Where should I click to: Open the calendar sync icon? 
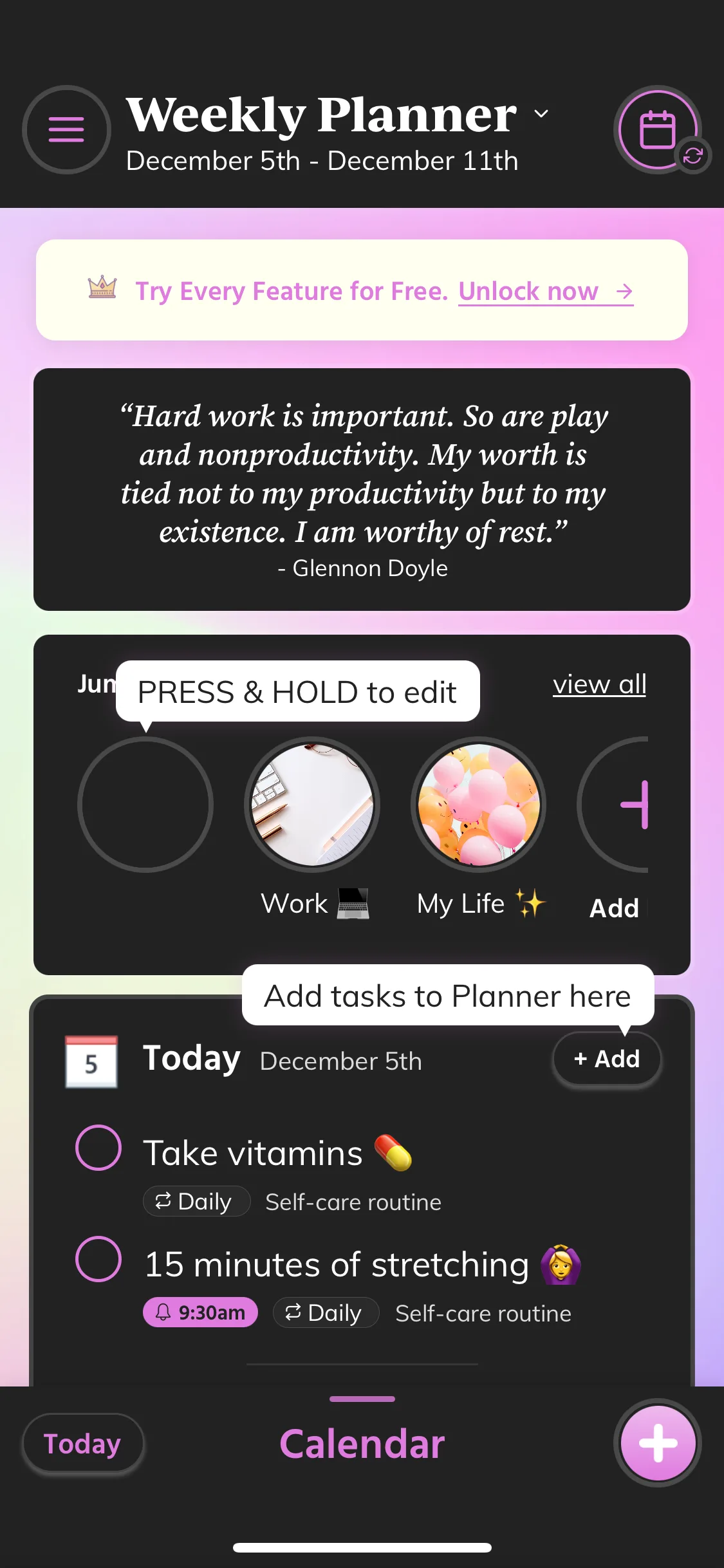pos(657,129)
